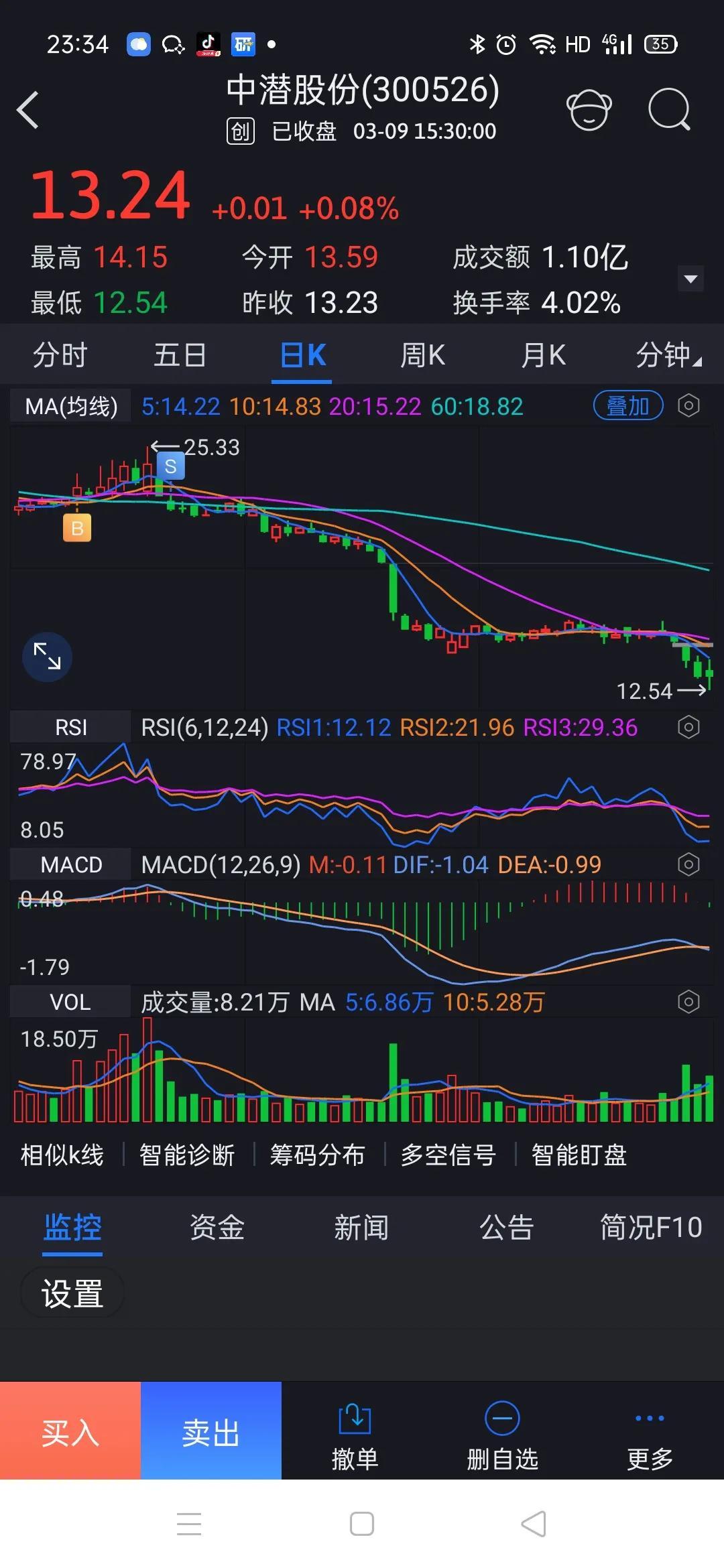This screenshot has width=724, height=1568.
Task: Open the assistant face icon
Action: [x=589, y=109]
